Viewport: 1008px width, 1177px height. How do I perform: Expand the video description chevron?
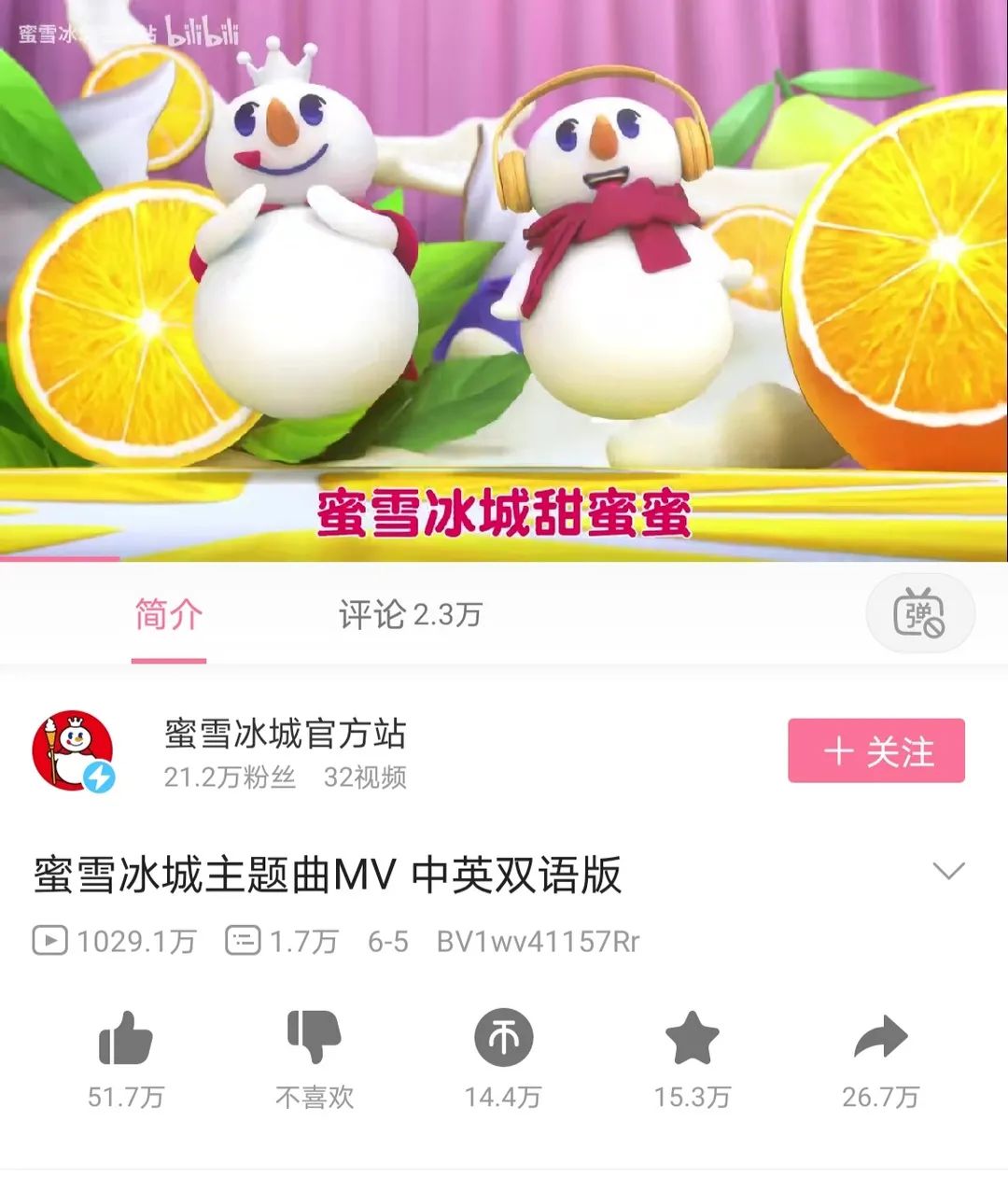948,872
